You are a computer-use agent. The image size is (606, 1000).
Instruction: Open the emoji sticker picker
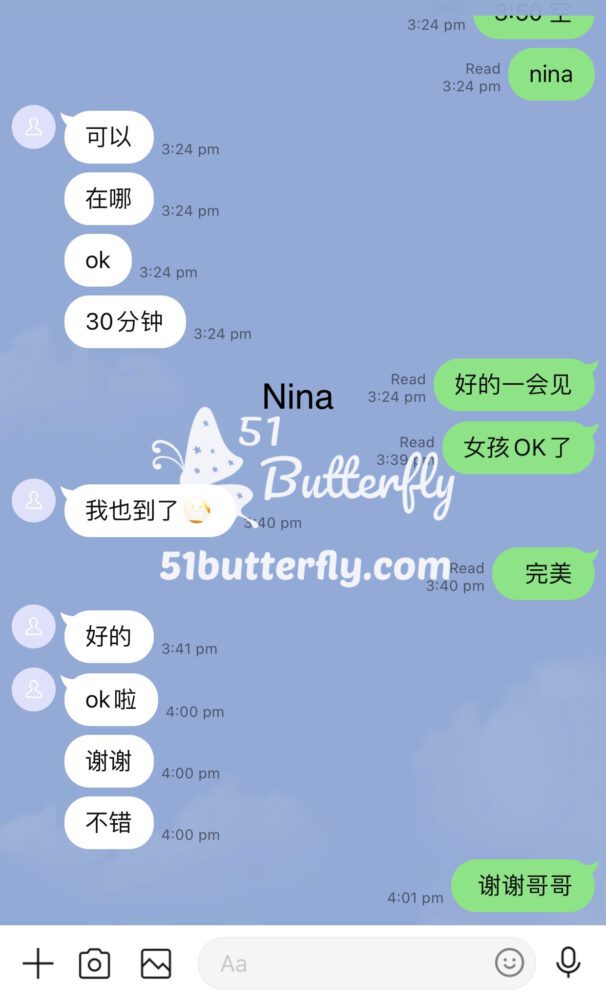(509, 963)
